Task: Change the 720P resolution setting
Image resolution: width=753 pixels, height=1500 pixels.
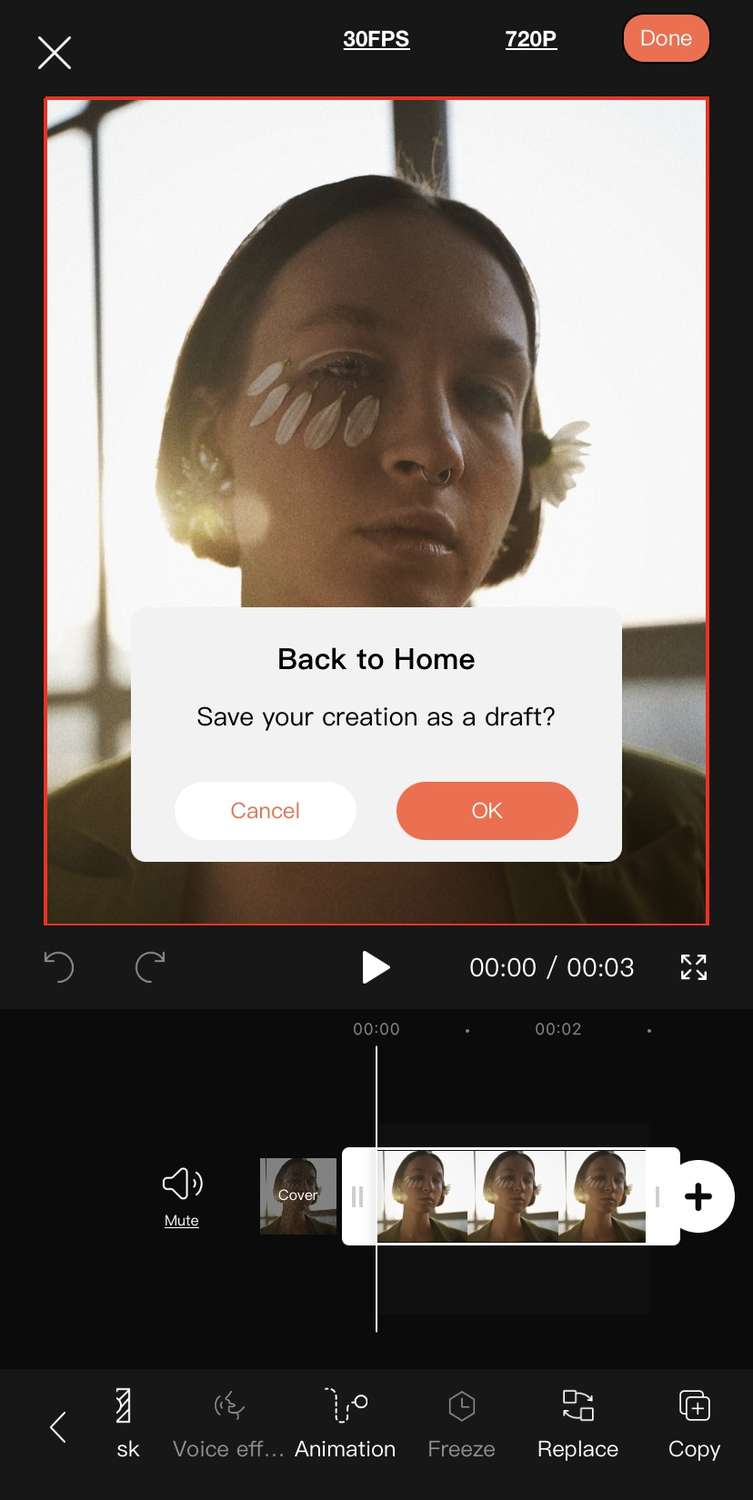Action: point(531,39)
